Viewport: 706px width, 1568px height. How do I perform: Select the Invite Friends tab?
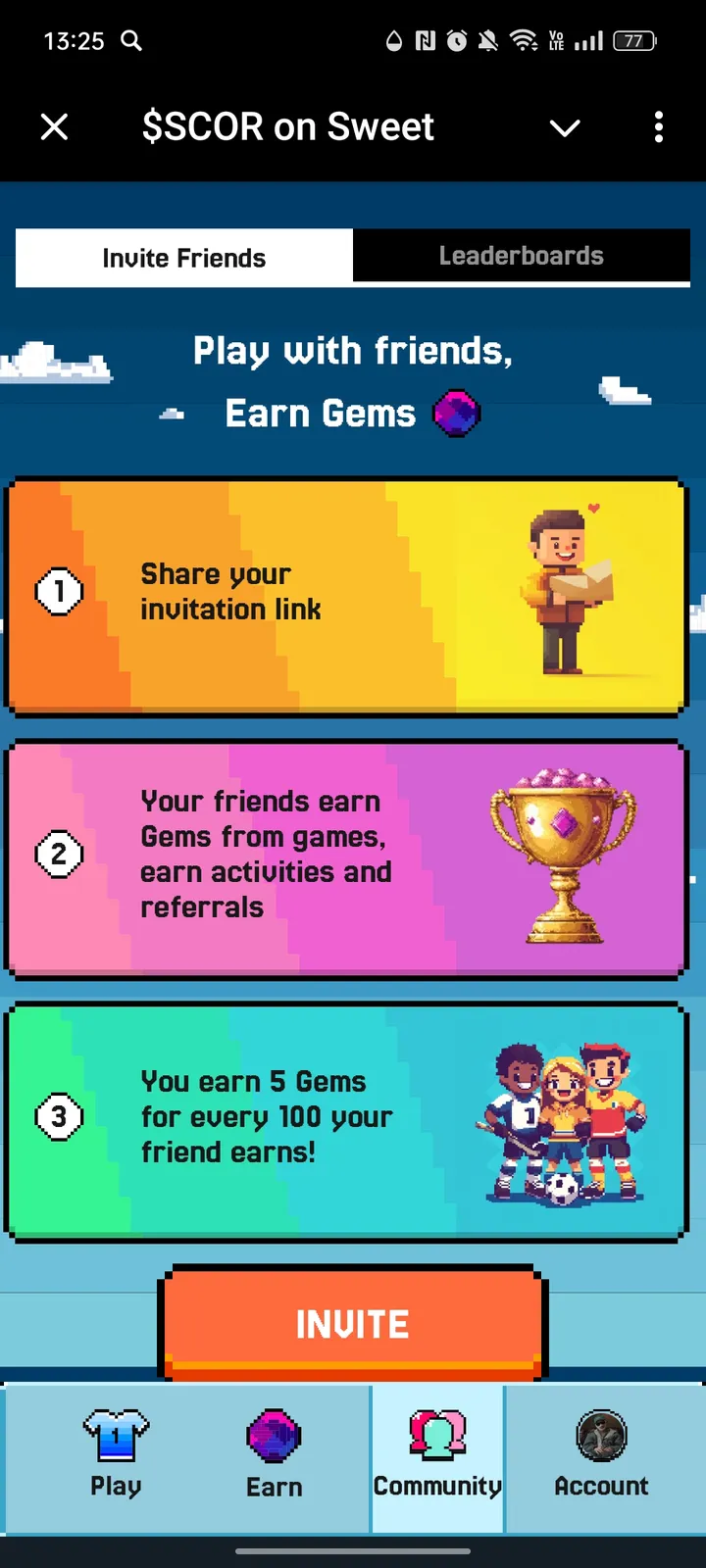tap(183, 257)
